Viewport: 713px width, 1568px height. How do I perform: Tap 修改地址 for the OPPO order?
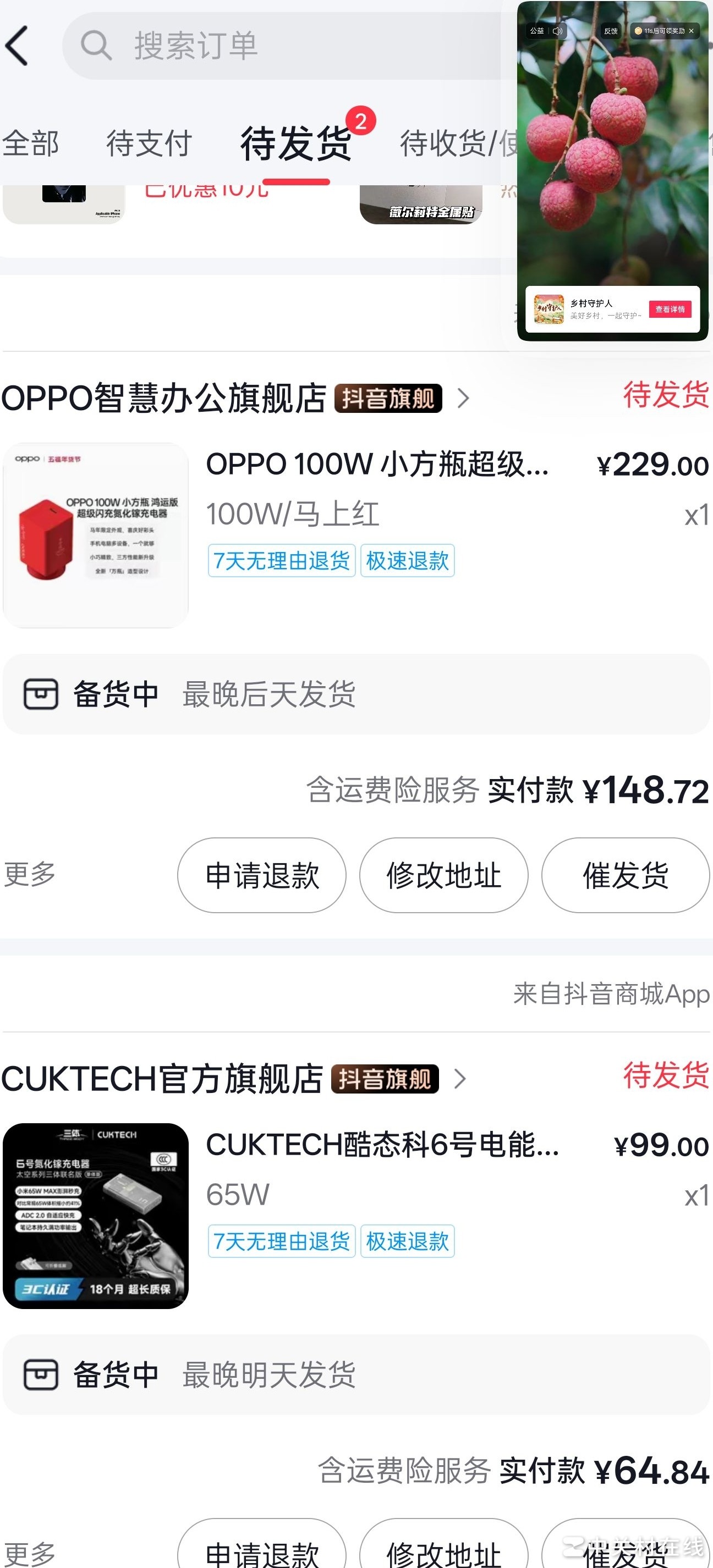pos(443,875)
